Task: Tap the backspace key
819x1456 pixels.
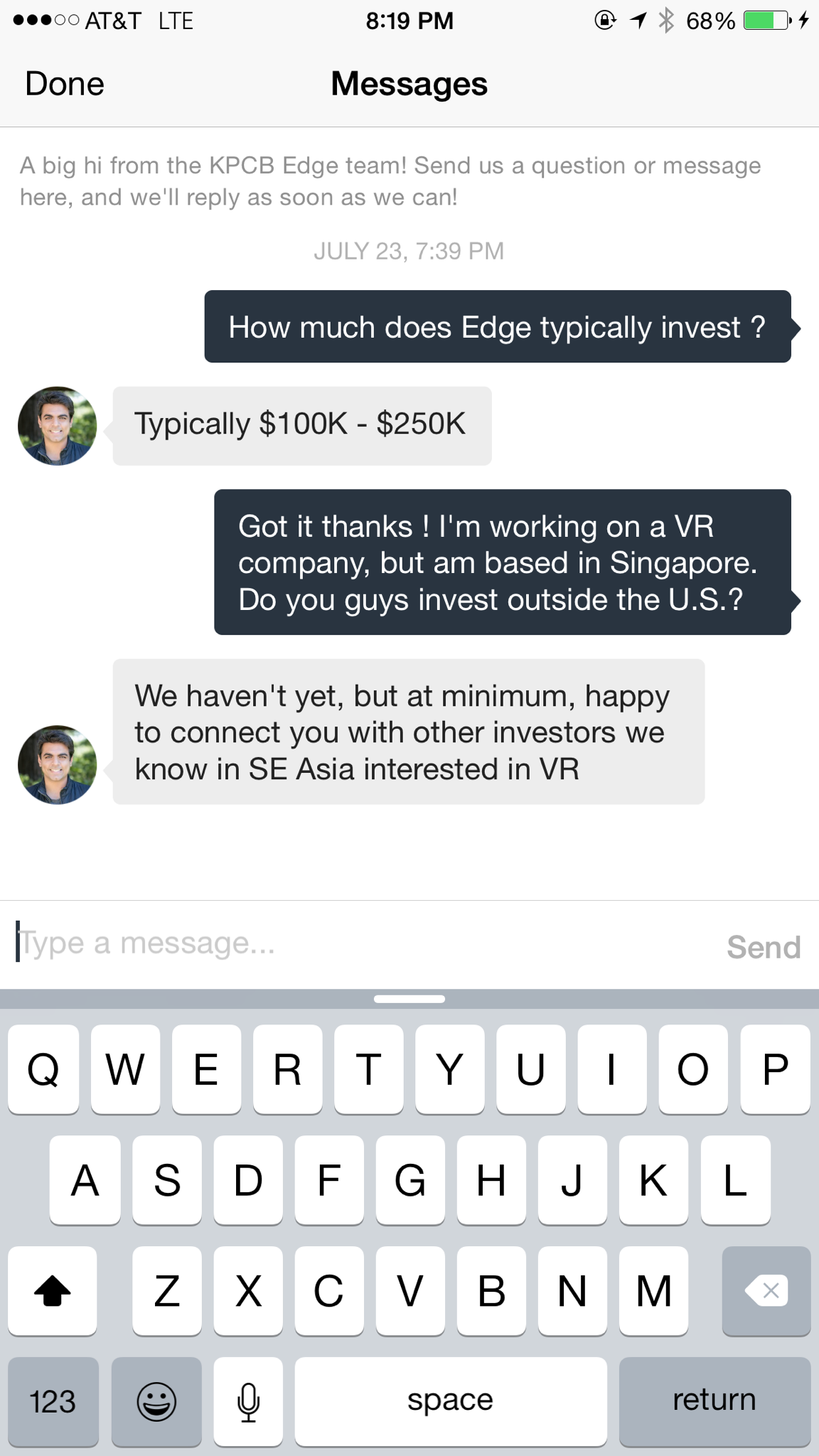Action: tap(766, 1290)
